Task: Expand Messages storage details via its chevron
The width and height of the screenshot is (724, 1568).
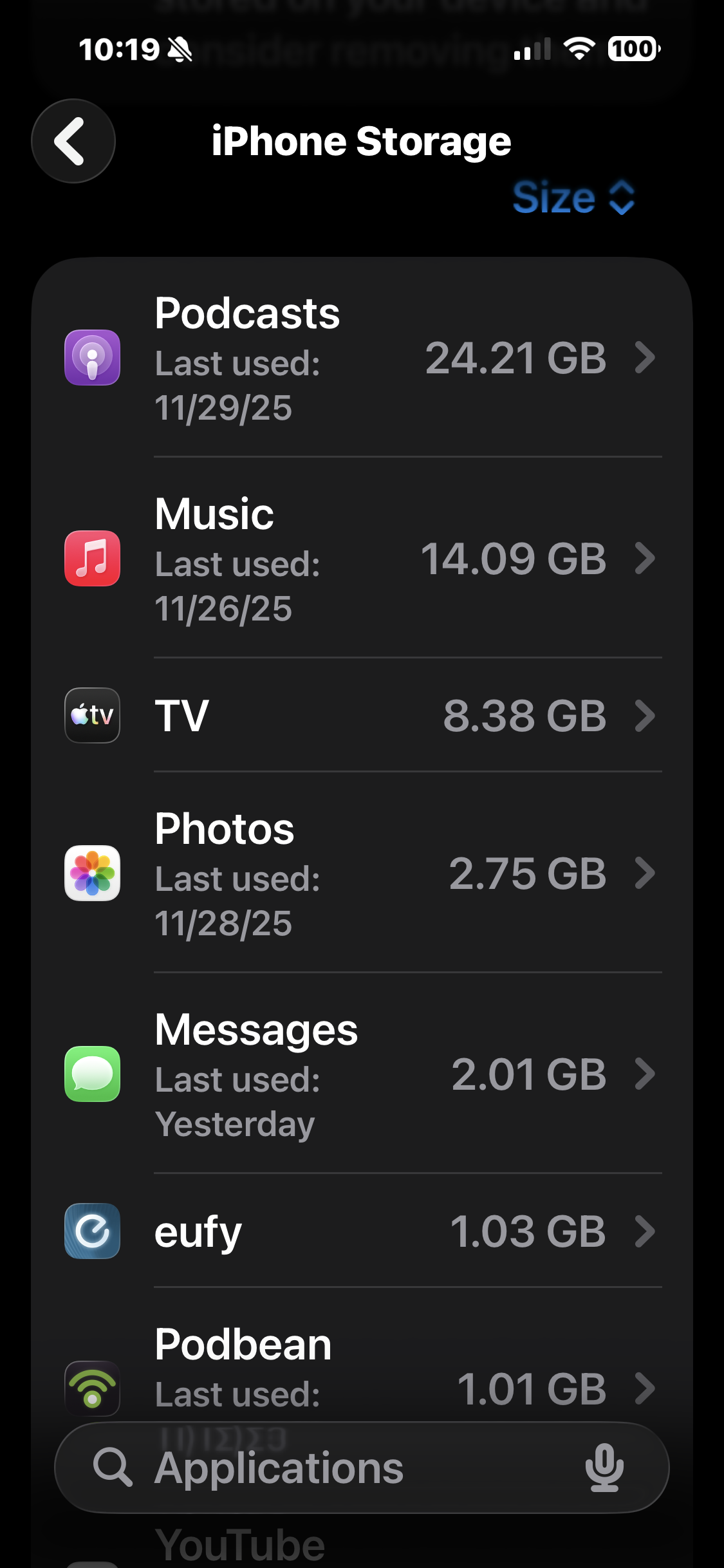Action: [644, 1075]
